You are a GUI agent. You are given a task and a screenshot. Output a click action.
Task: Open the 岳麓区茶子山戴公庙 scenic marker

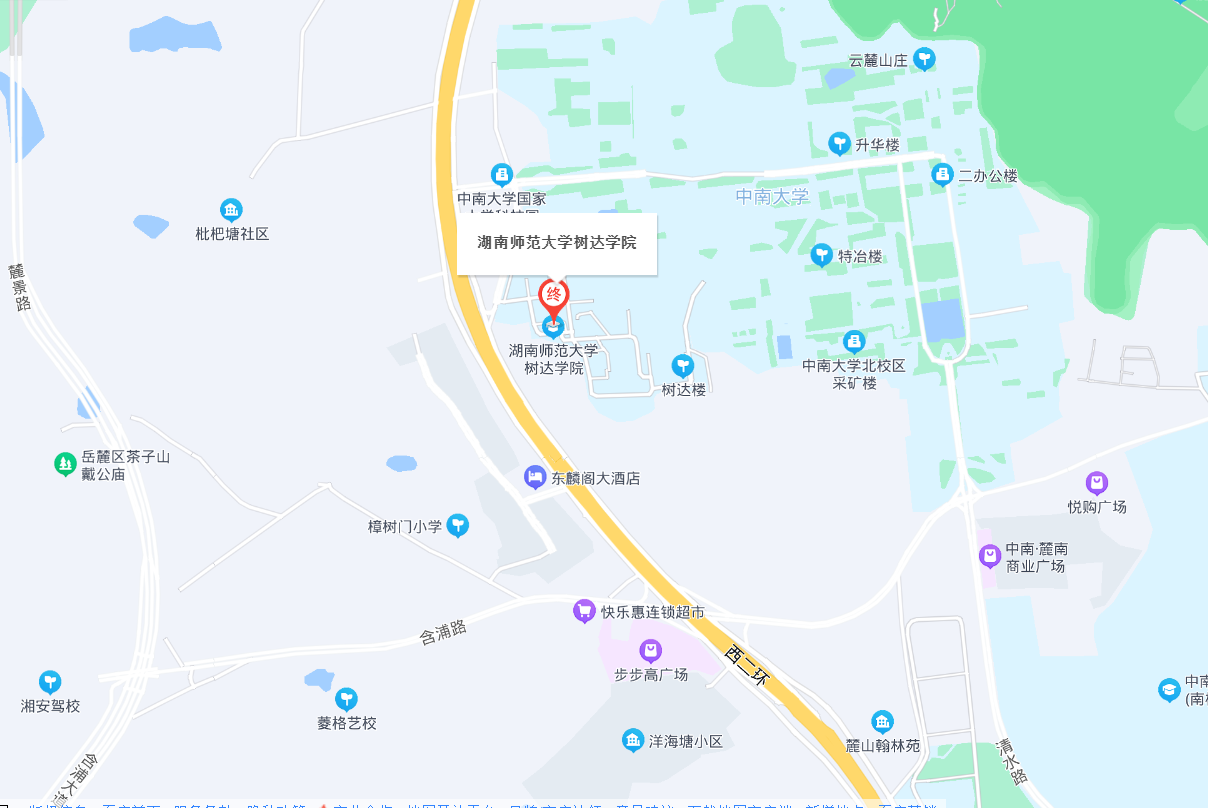[65, 464]
